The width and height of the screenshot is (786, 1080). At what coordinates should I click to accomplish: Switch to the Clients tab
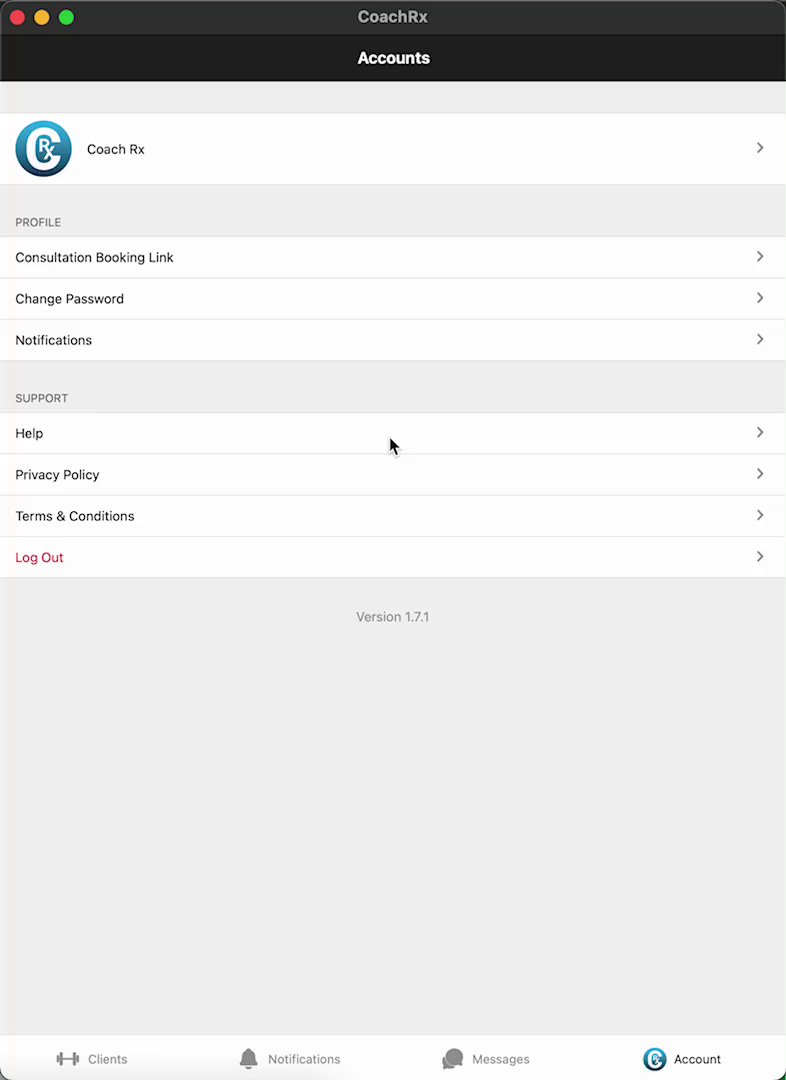(92, 1059)
